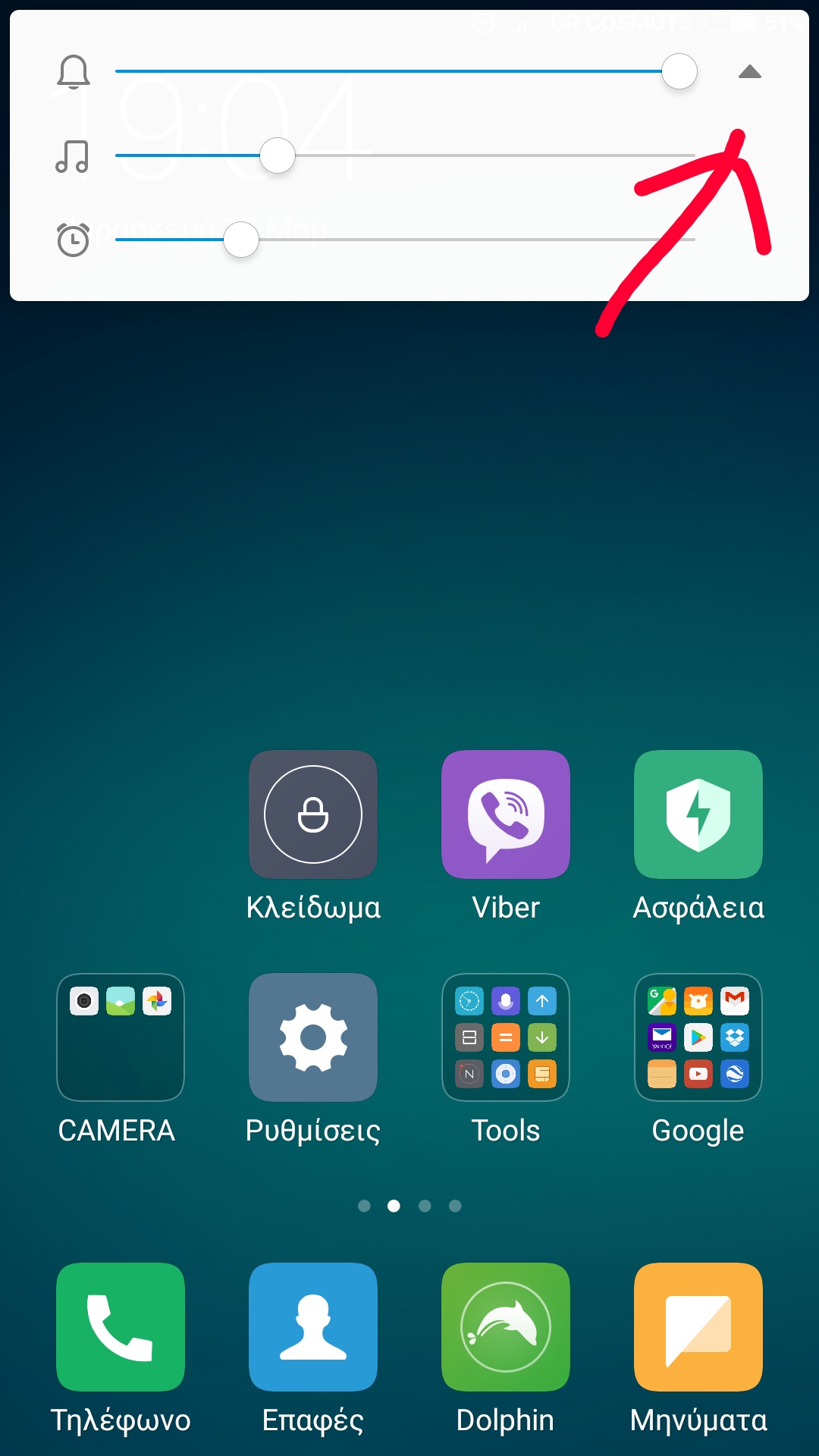Tap the alarm volume slider
Image resolution: width=819 pixels, height=1456 pixels.
tap(405, 240)
